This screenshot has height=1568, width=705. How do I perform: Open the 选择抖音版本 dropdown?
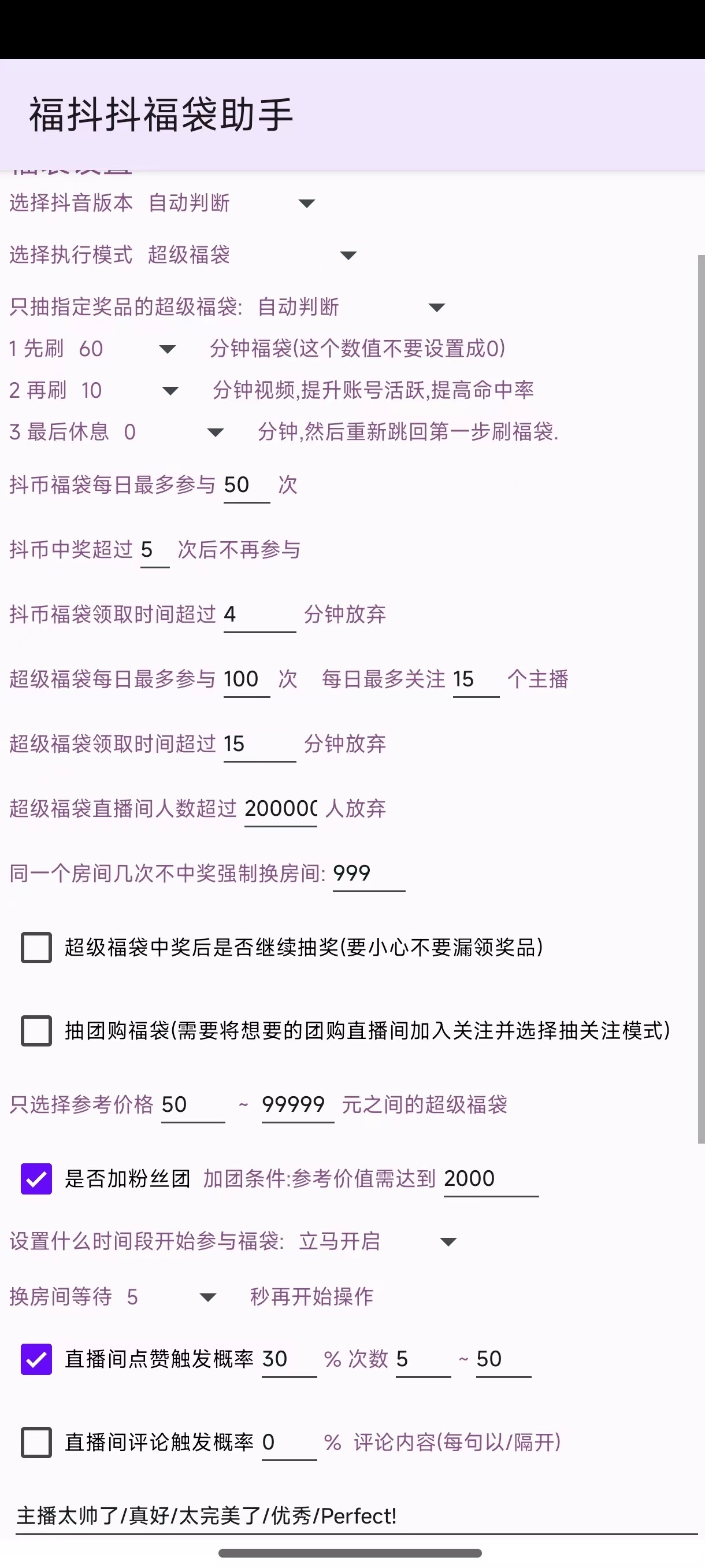[x=231, y=203]
